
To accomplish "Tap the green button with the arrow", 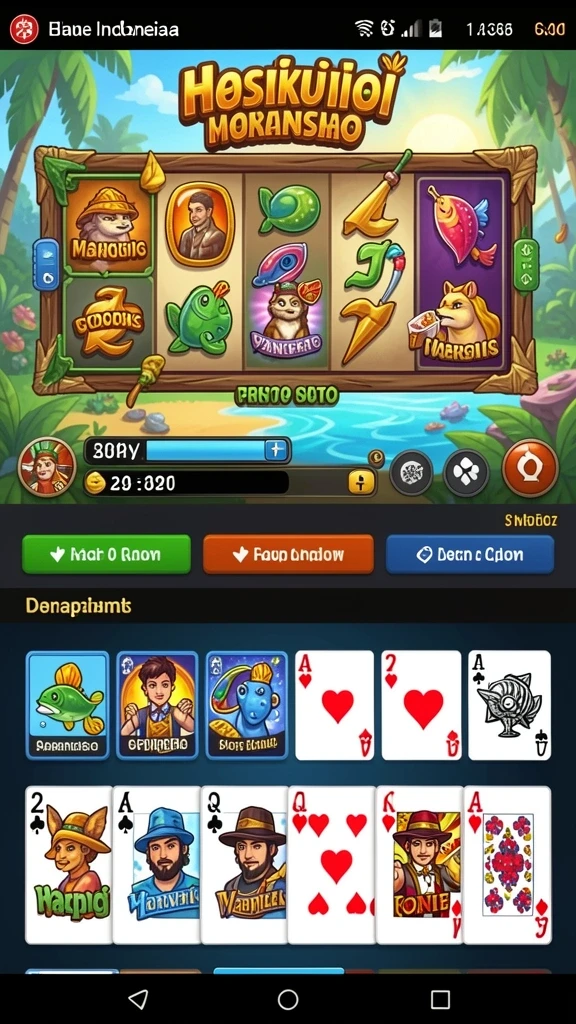I will [106, 554].
